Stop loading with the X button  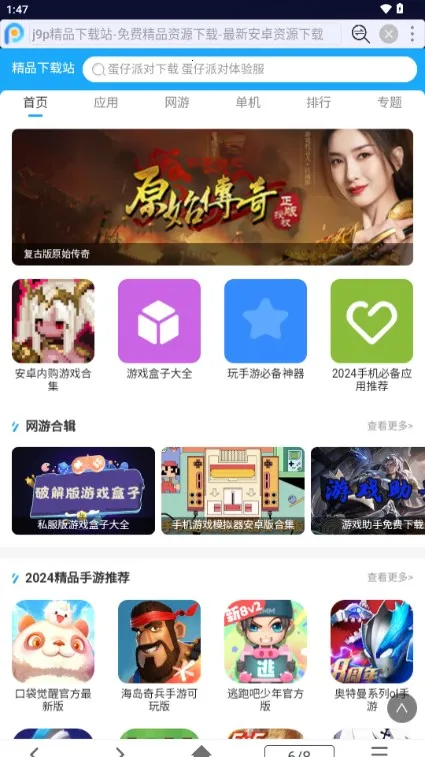pyautogui.click(x=388, y=34)
